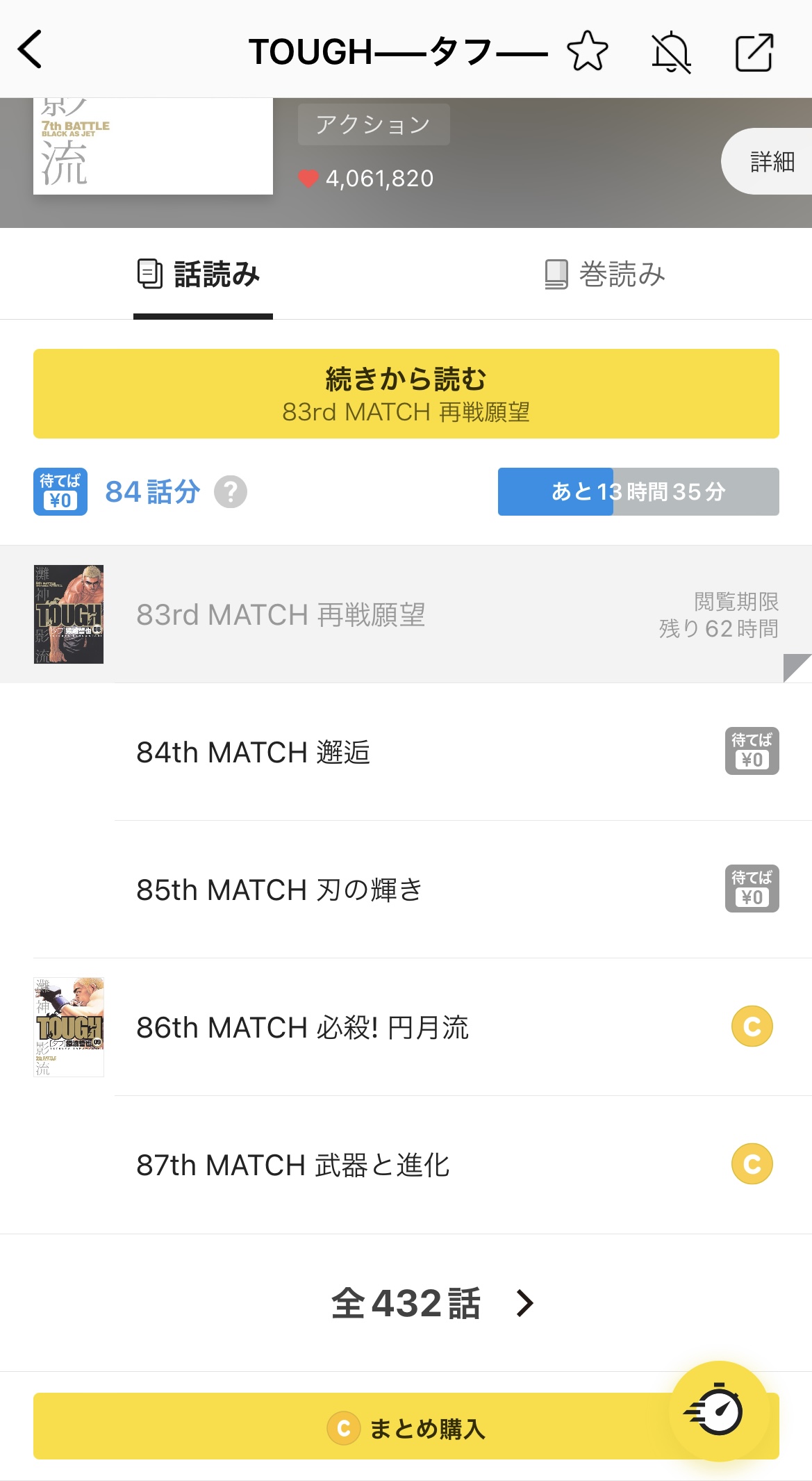
Task: Open the 詳細 details button
Action: pos(771,162)
